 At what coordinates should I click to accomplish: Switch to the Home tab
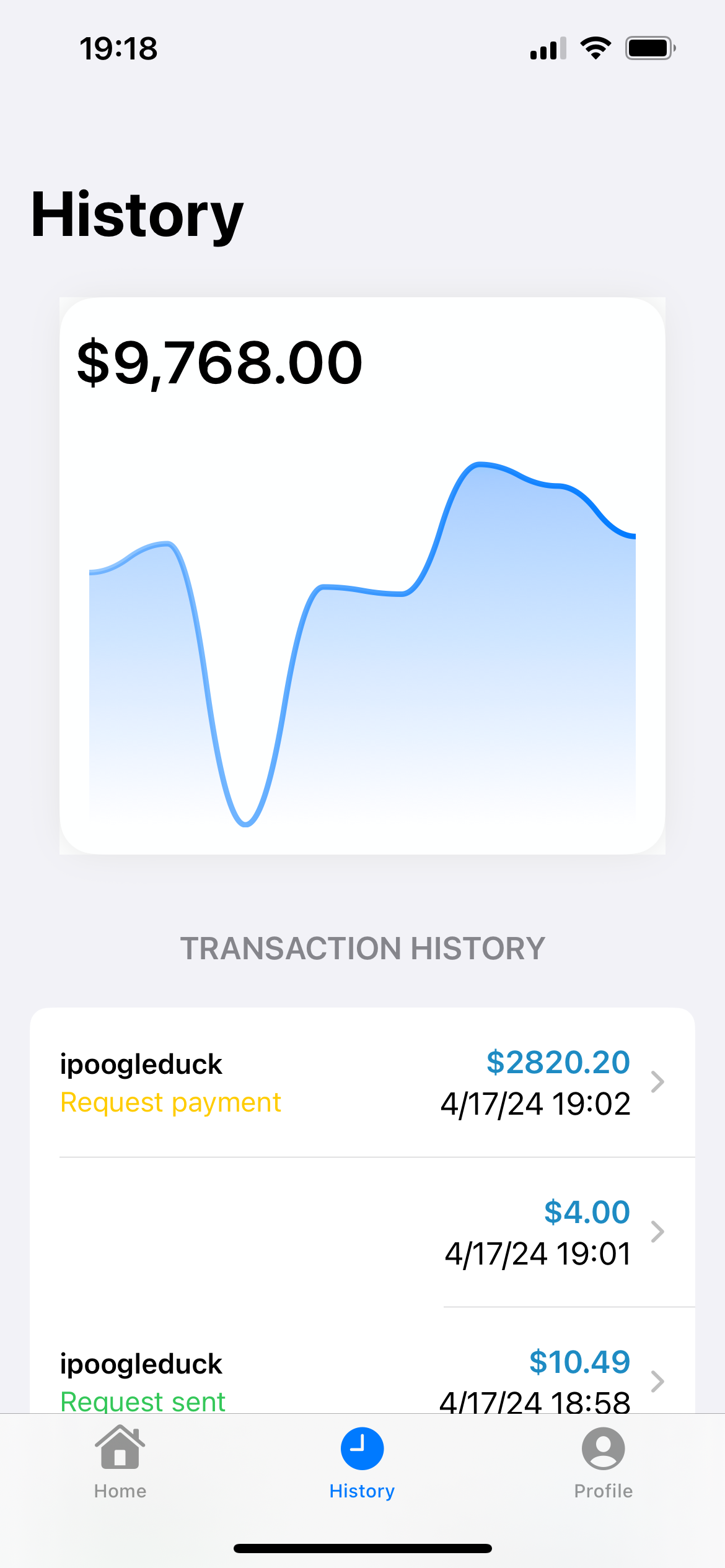120,1463
